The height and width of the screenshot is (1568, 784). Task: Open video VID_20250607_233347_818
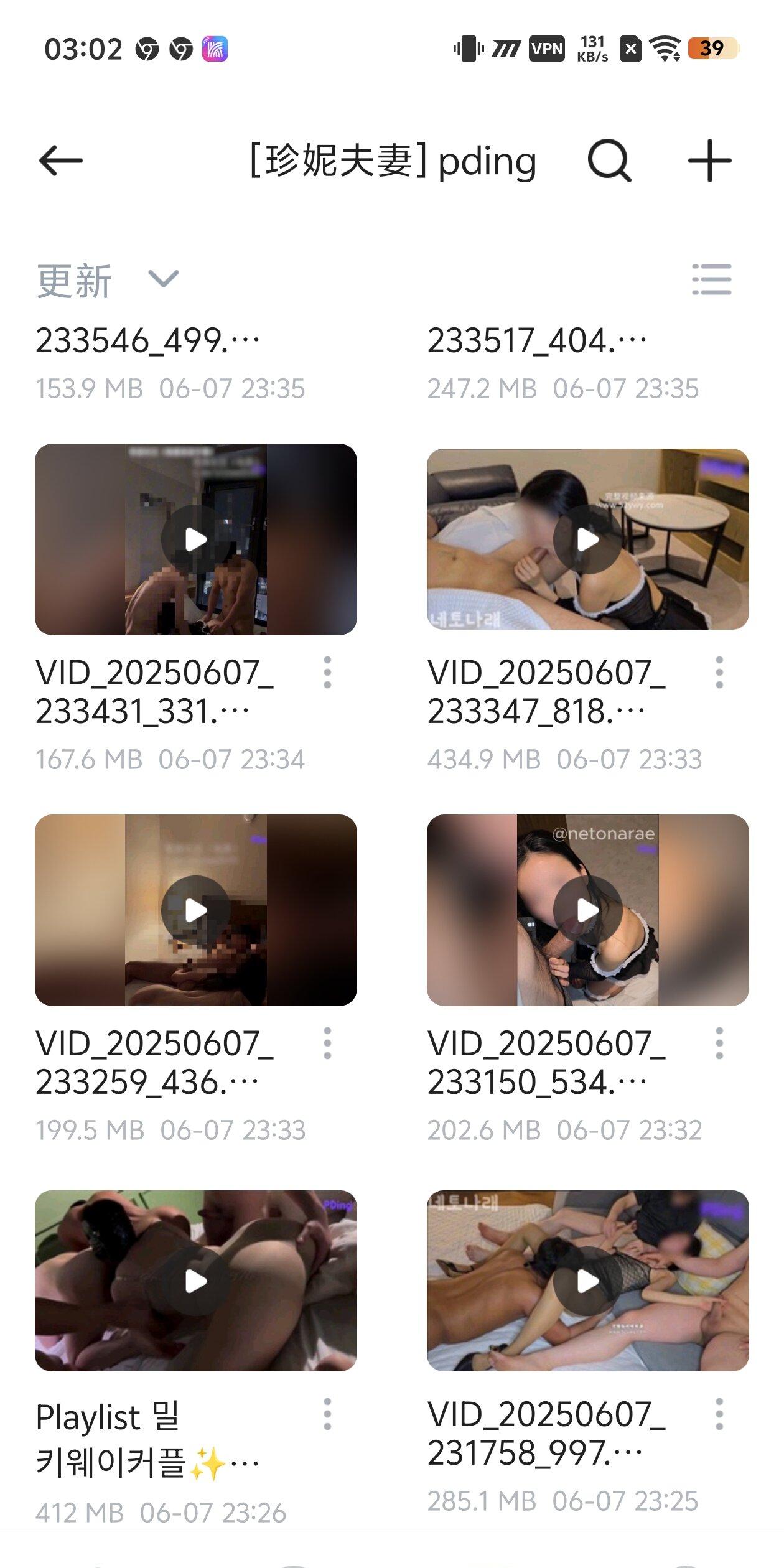587,539
